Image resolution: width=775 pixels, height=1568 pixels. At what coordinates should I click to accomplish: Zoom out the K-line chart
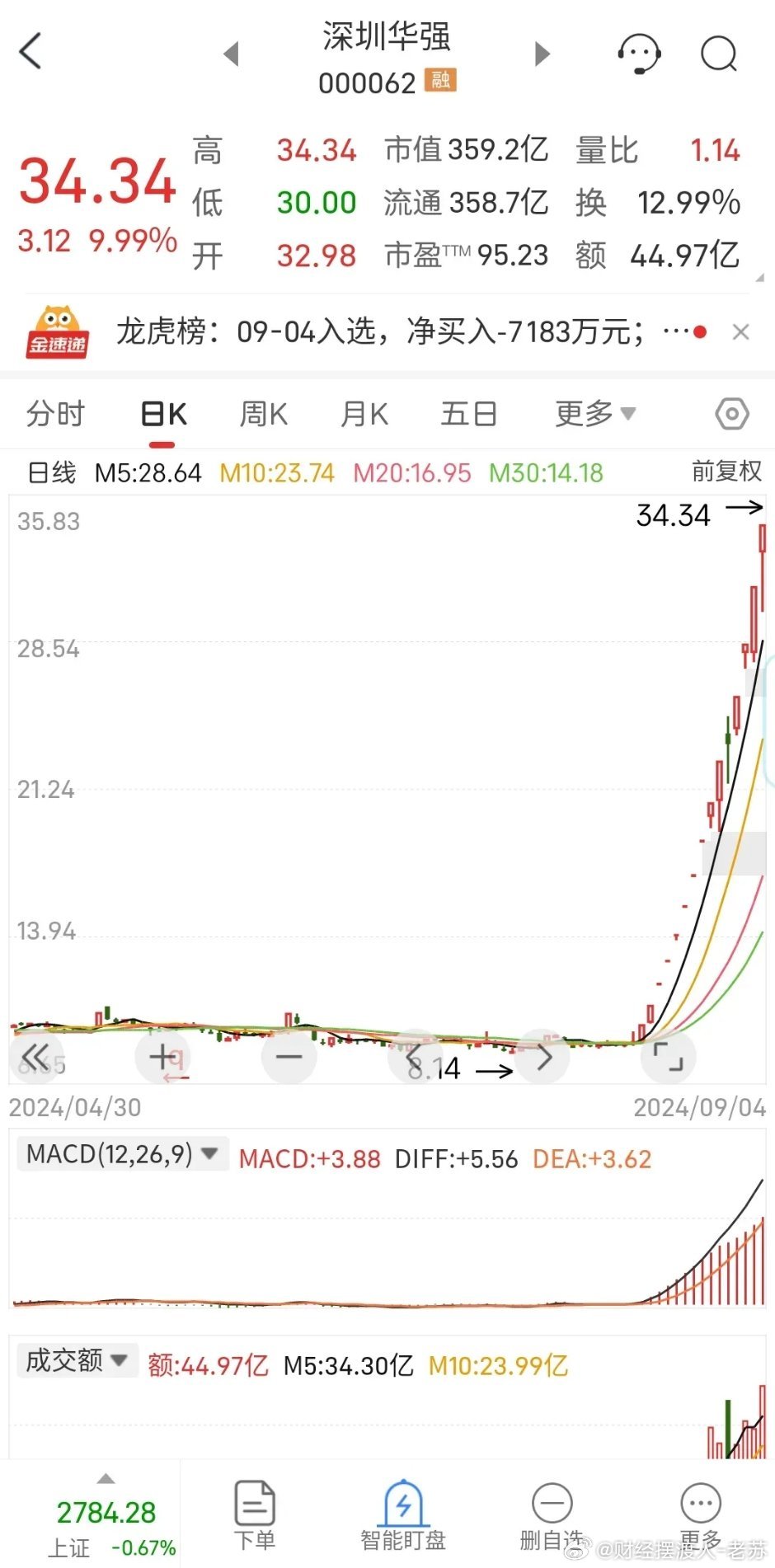coord(289,1056)
